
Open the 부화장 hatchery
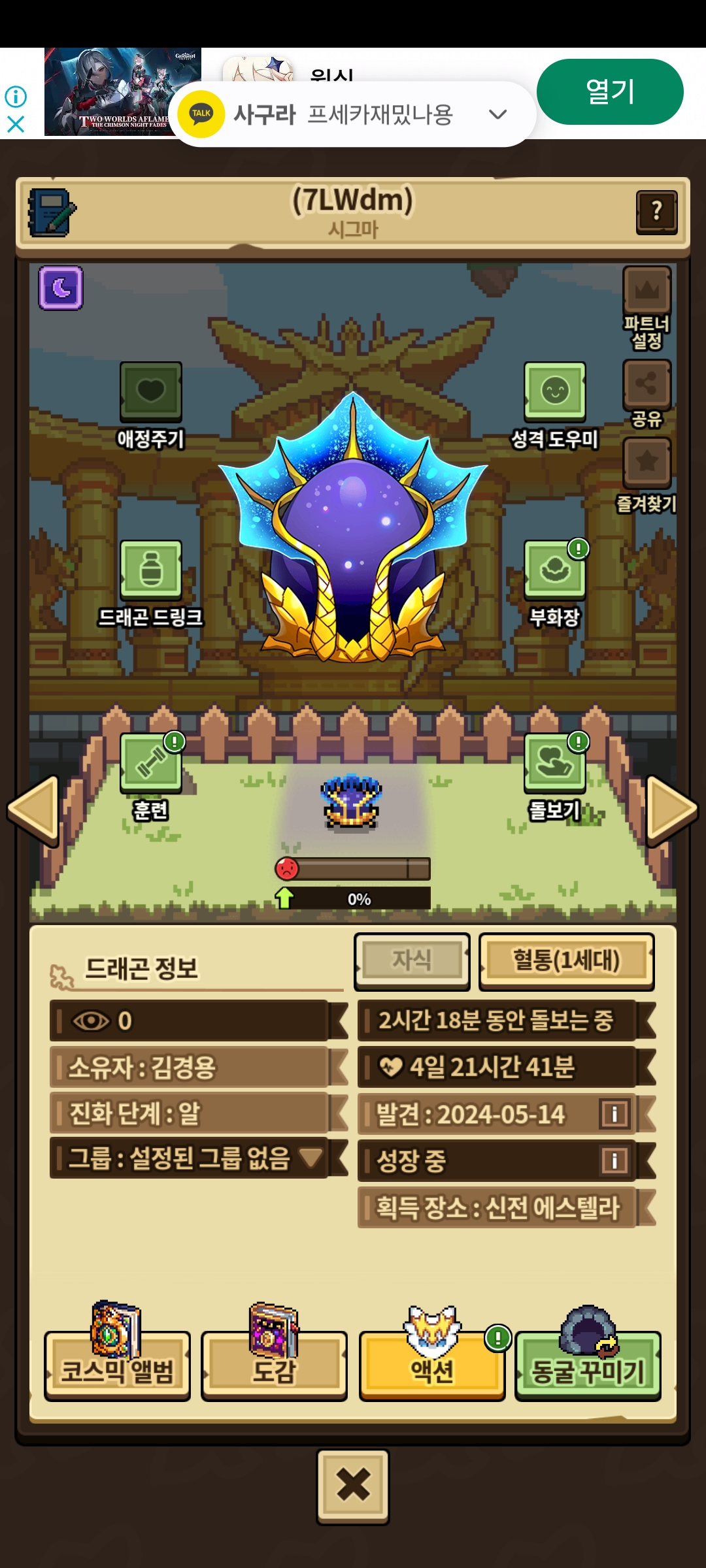point(554,570)
